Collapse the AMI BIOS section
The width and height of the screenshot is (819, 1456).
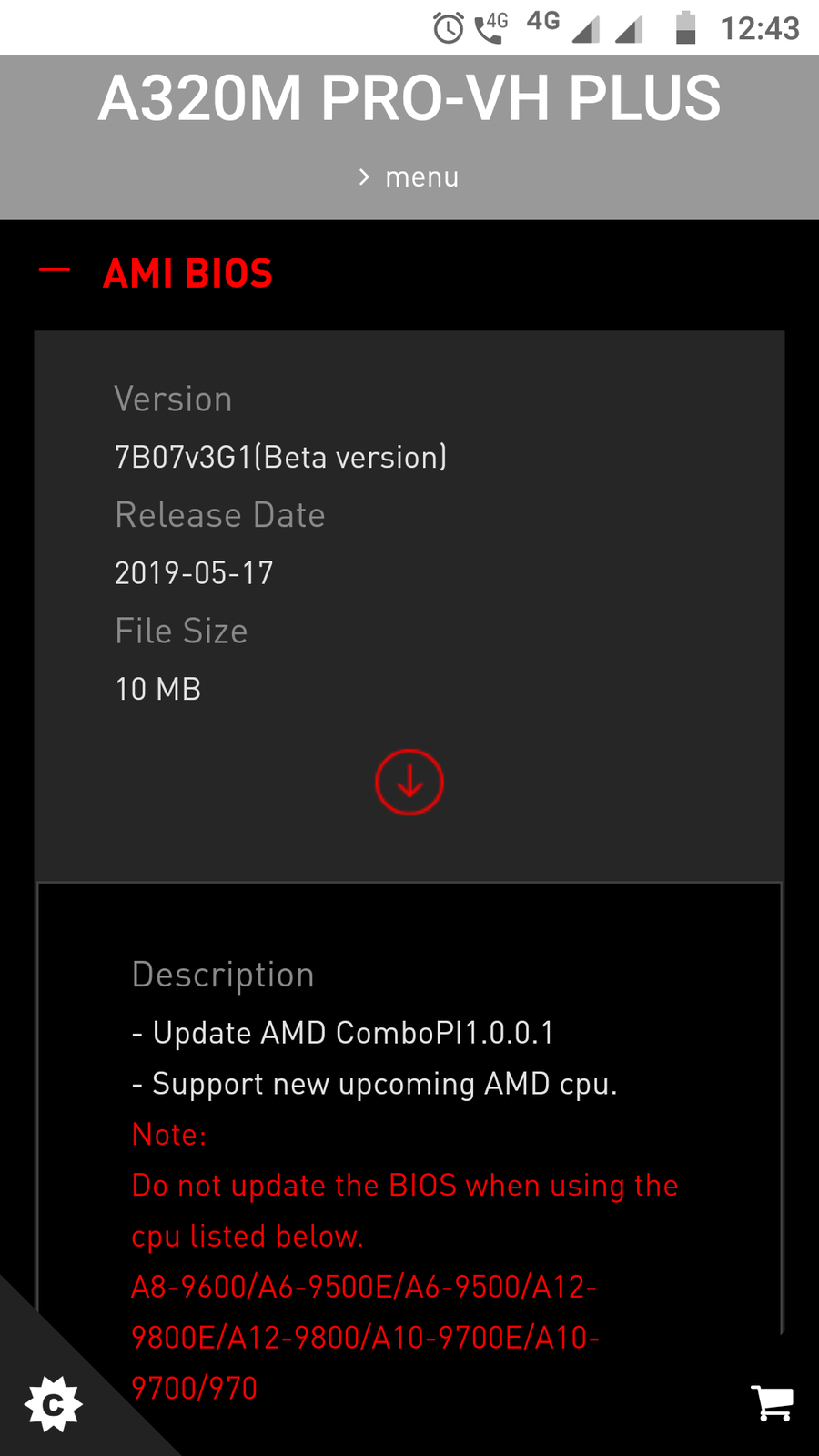click(55, 270)
